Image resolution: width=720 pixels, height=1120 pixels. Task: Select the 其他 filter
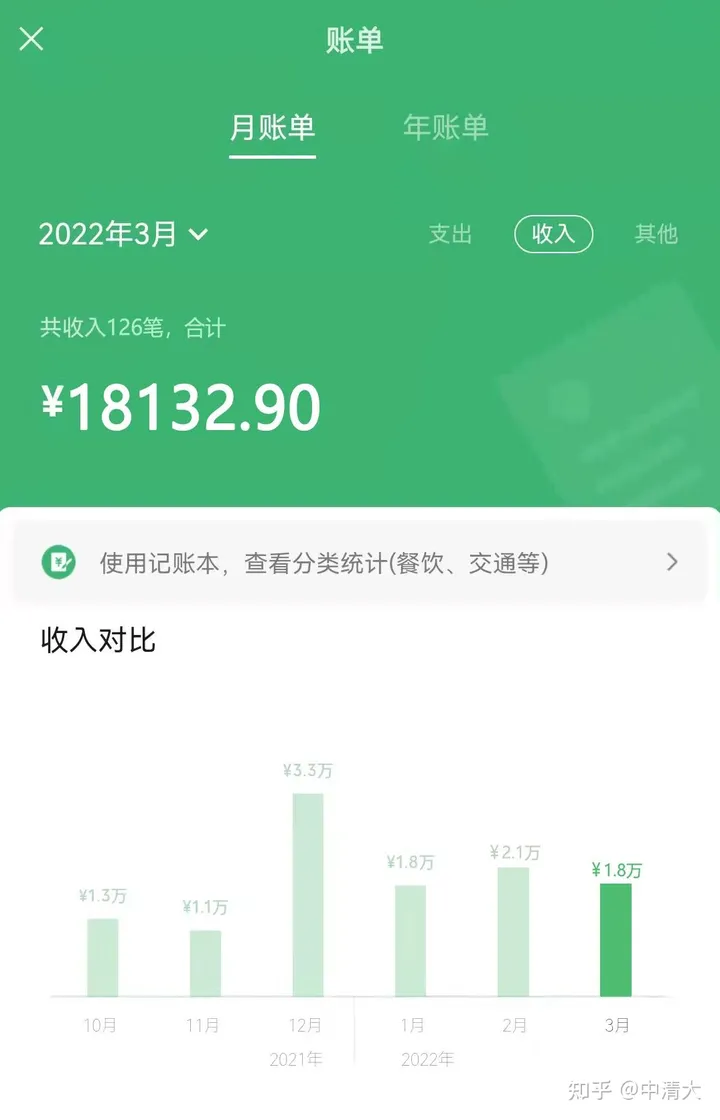pyautogui.click(x=656, y=234)
